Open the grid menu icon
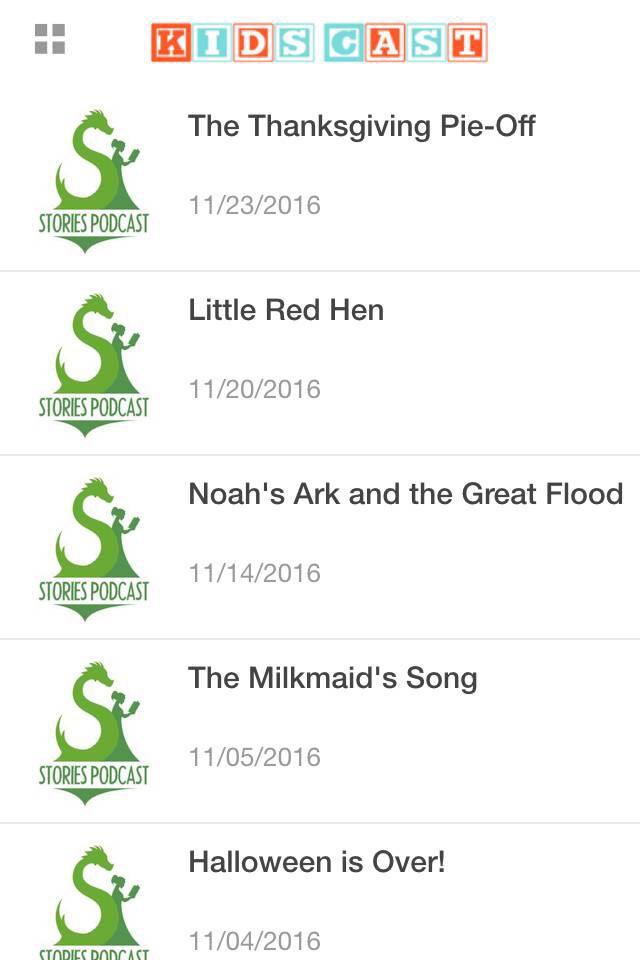 click(x=49, y=40)
